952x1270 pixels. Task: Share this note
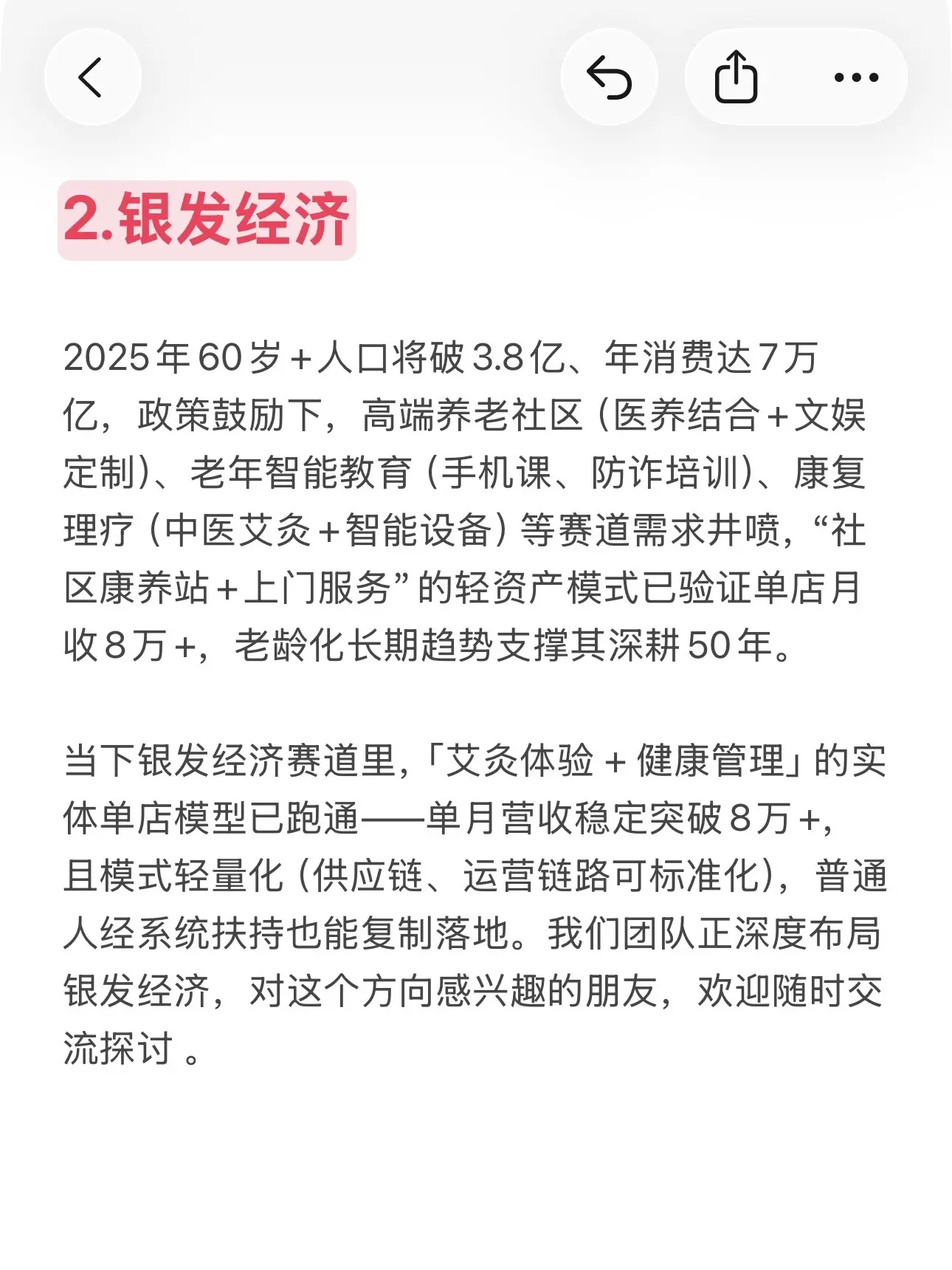pyautogui.click(x=736, y=77)
